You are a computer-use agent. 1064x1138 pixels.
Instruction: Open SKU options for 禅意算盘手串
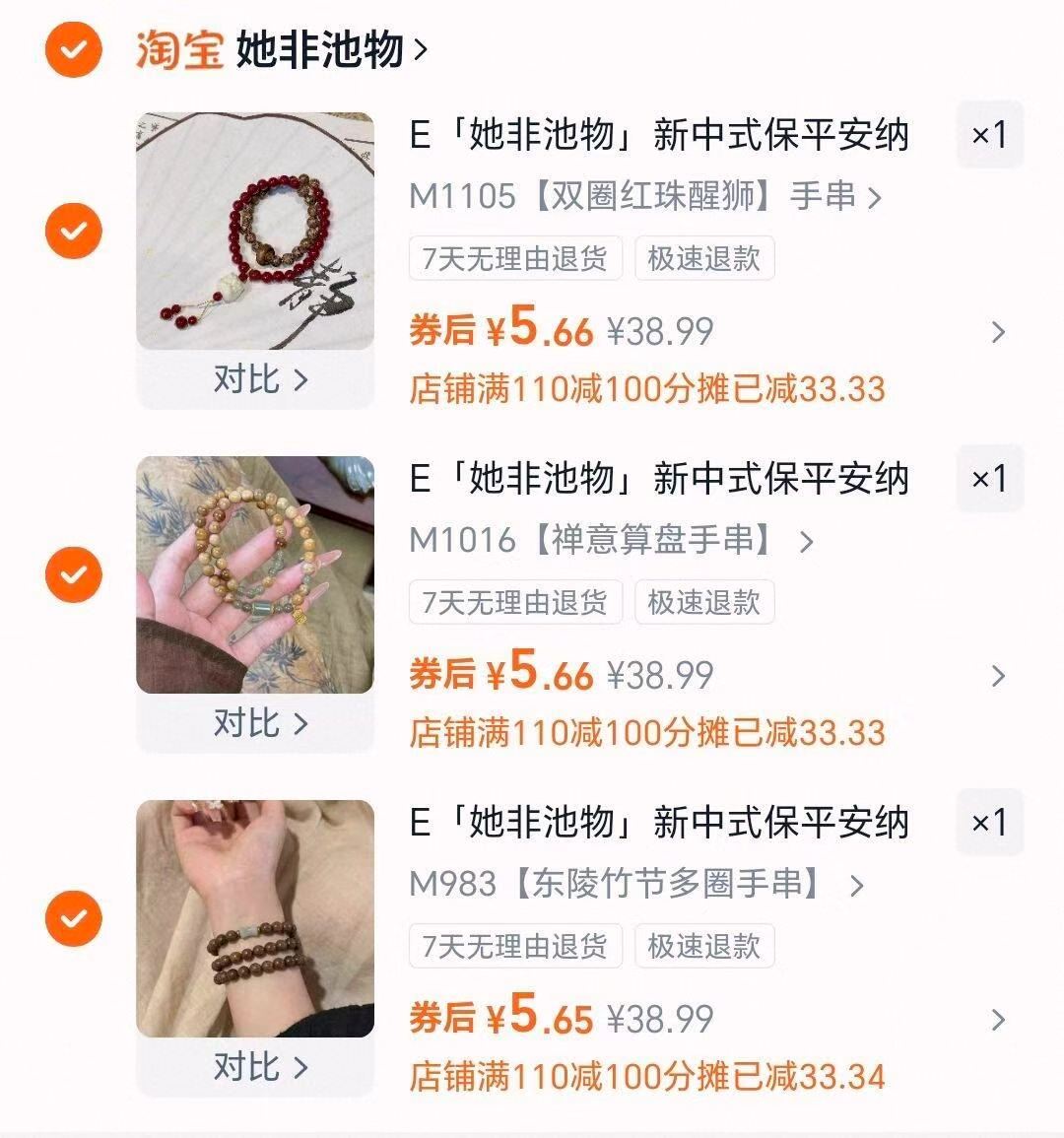pos(606,541)
